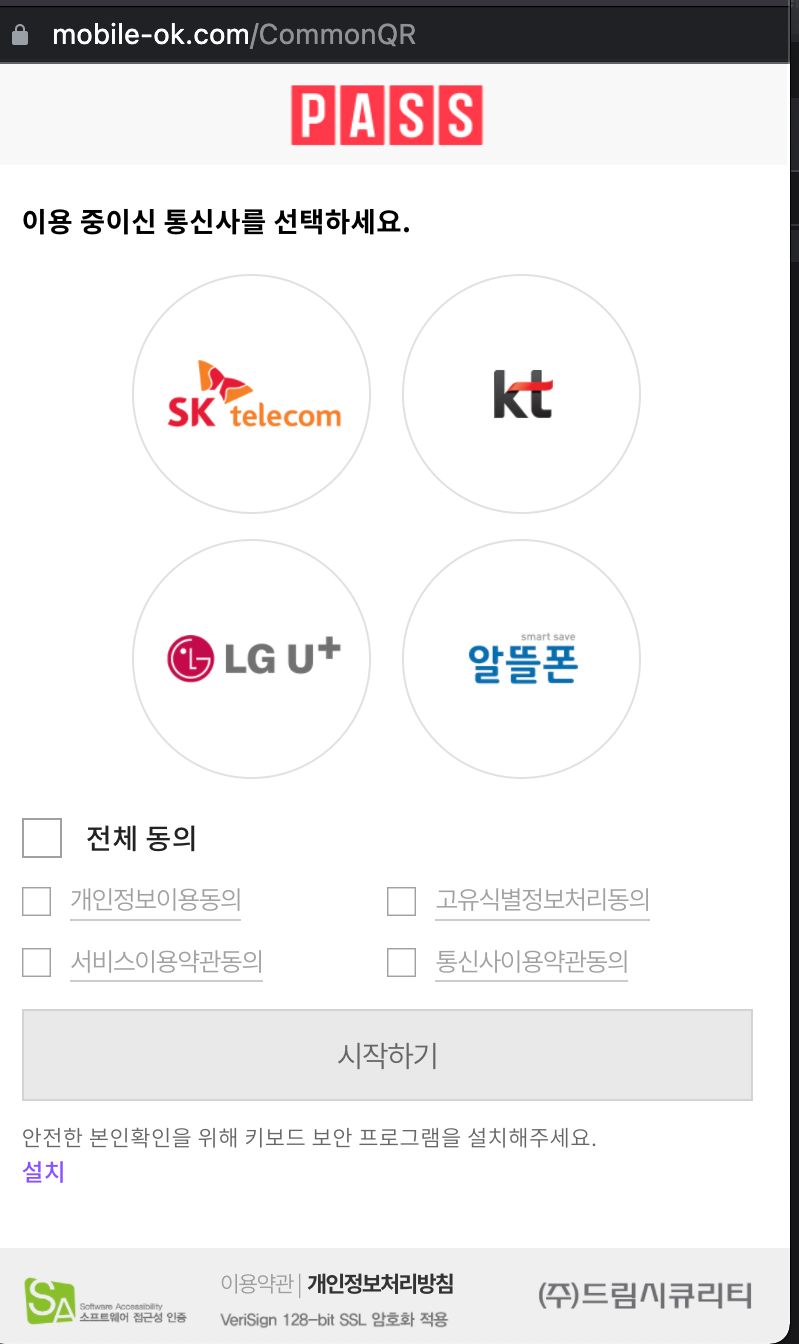Tick the 고유식별정보처리동의 checkbox
Image resolution: width=799 pixels, height=1344 pixels.
coord(401,901)
